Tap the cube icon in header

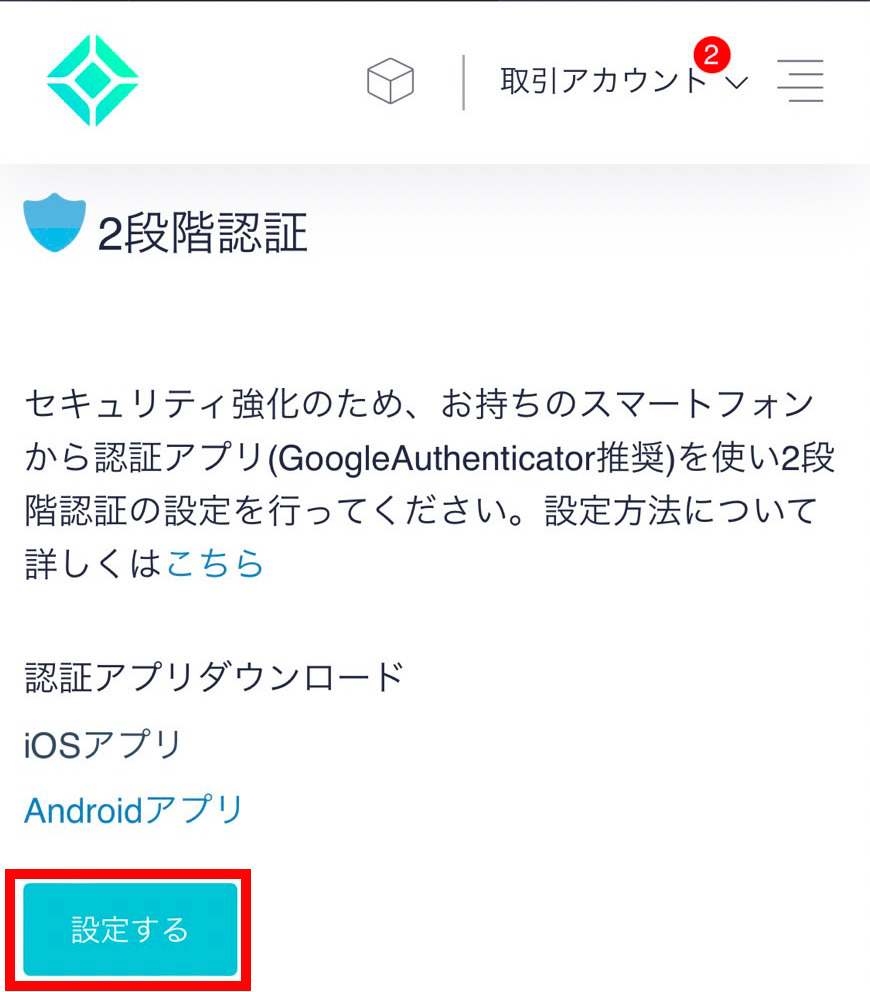point(390,81)
